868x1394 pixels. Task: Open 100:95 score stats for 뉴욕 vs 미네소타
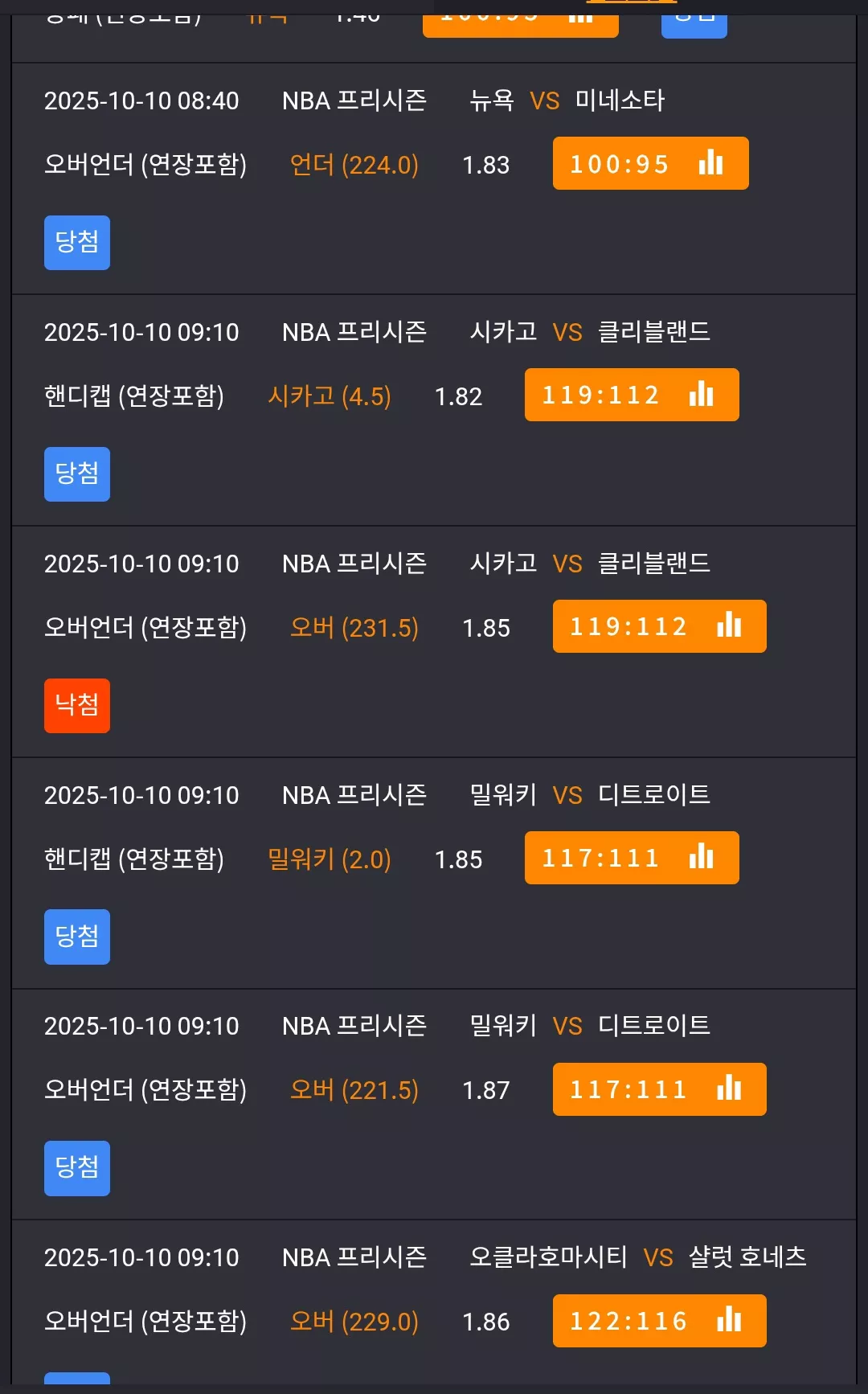point(650,163)
